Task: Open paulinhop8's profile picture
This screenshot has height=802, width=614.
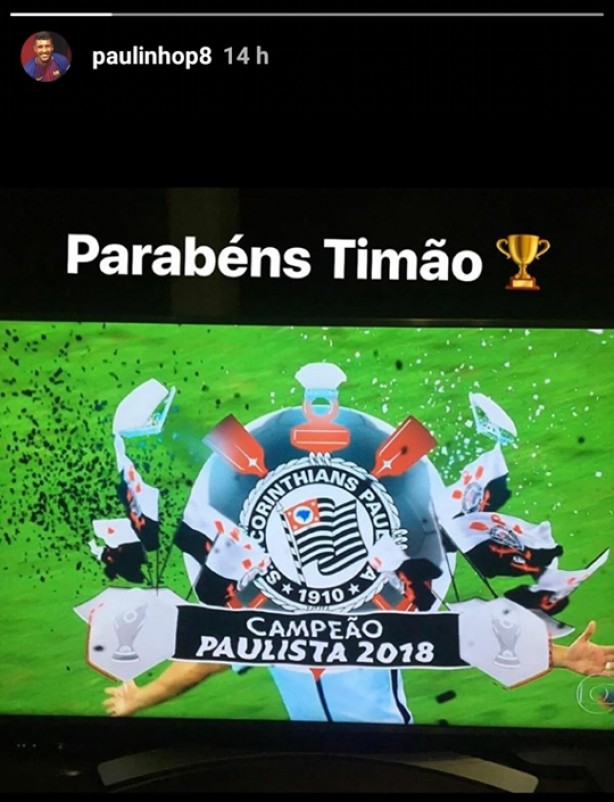Action: click(x=46, y=57)
